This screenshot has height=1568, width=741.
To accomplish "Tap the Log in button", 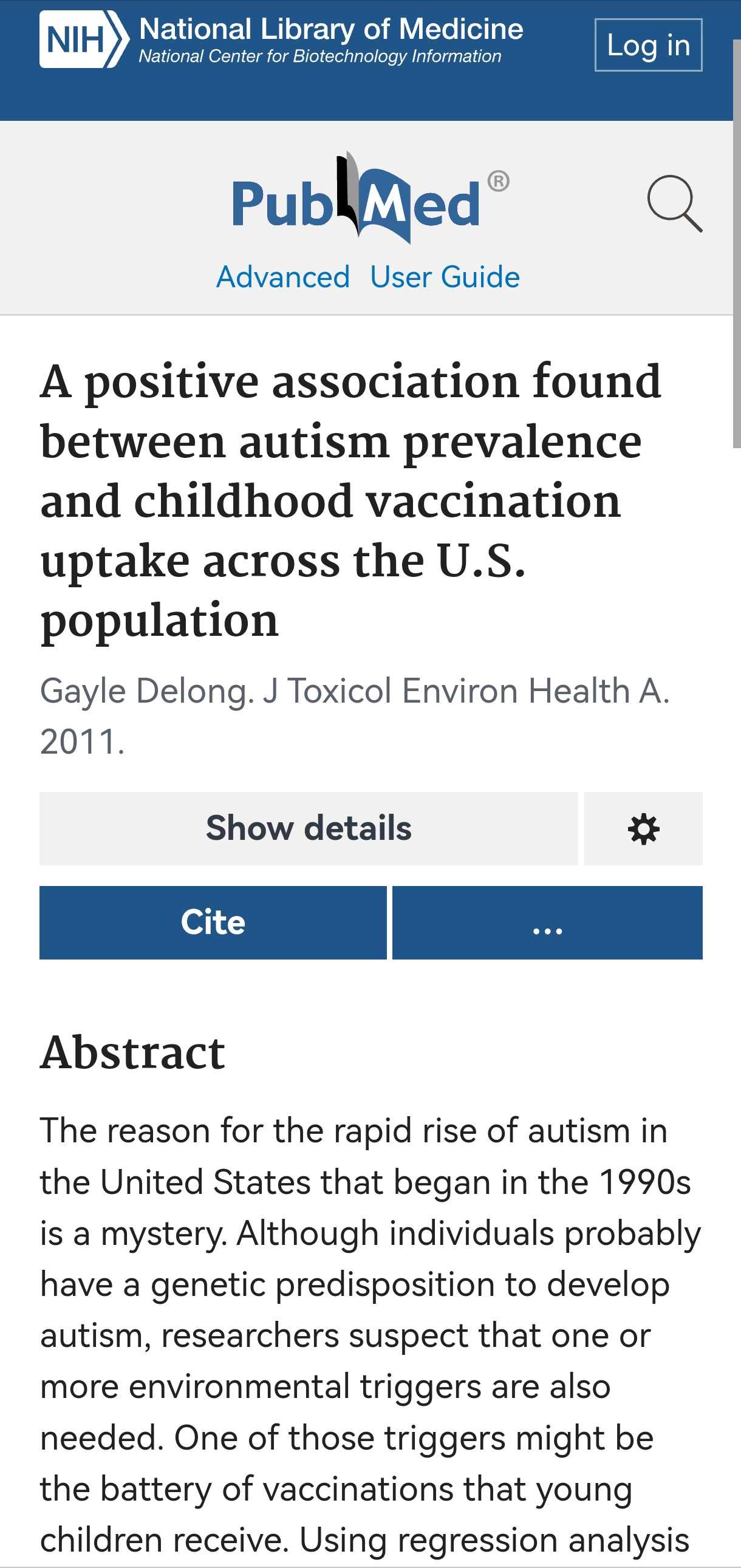I will [x=648, y=45].
